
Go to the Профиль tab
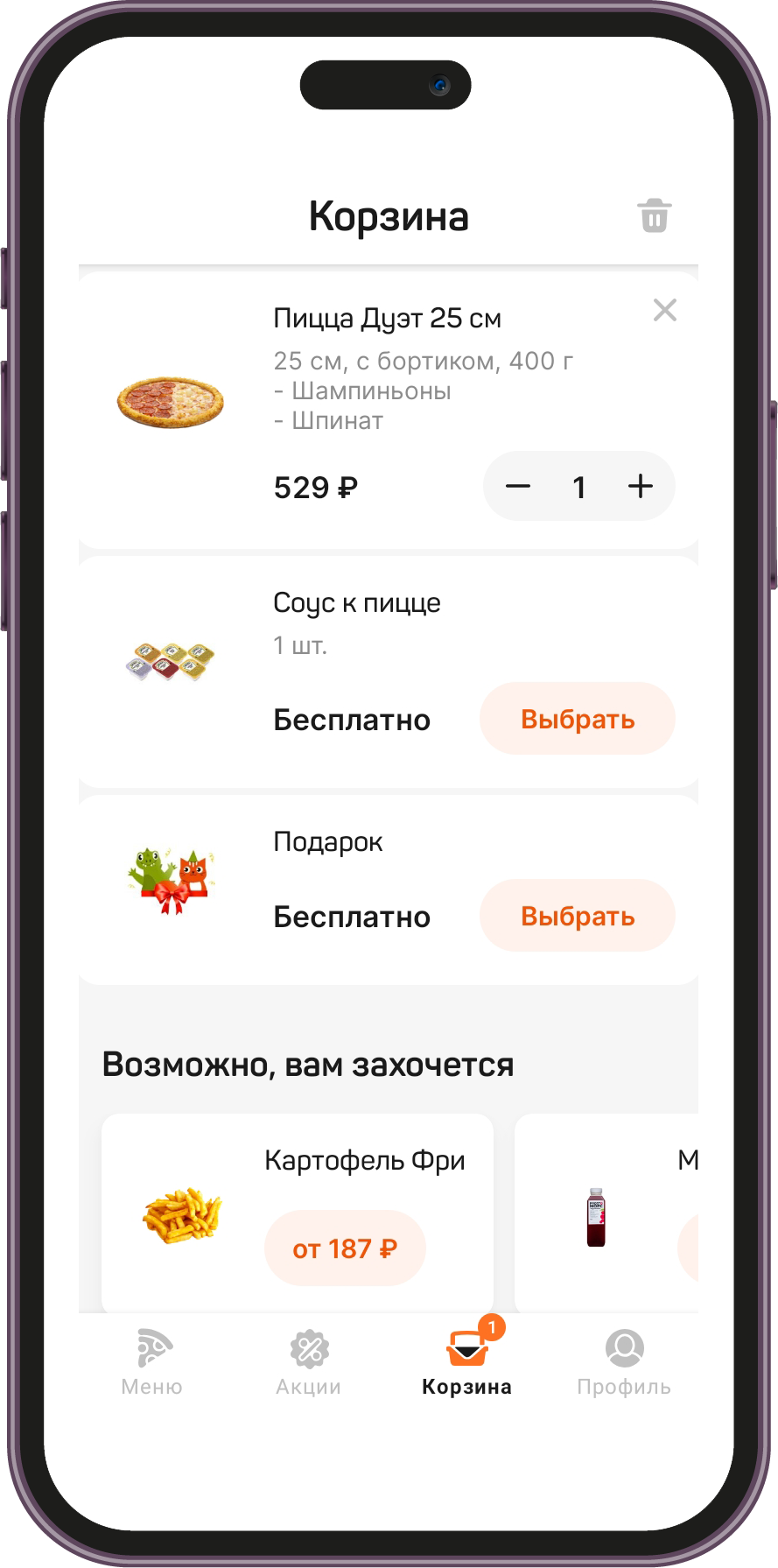click(623, 1362)
